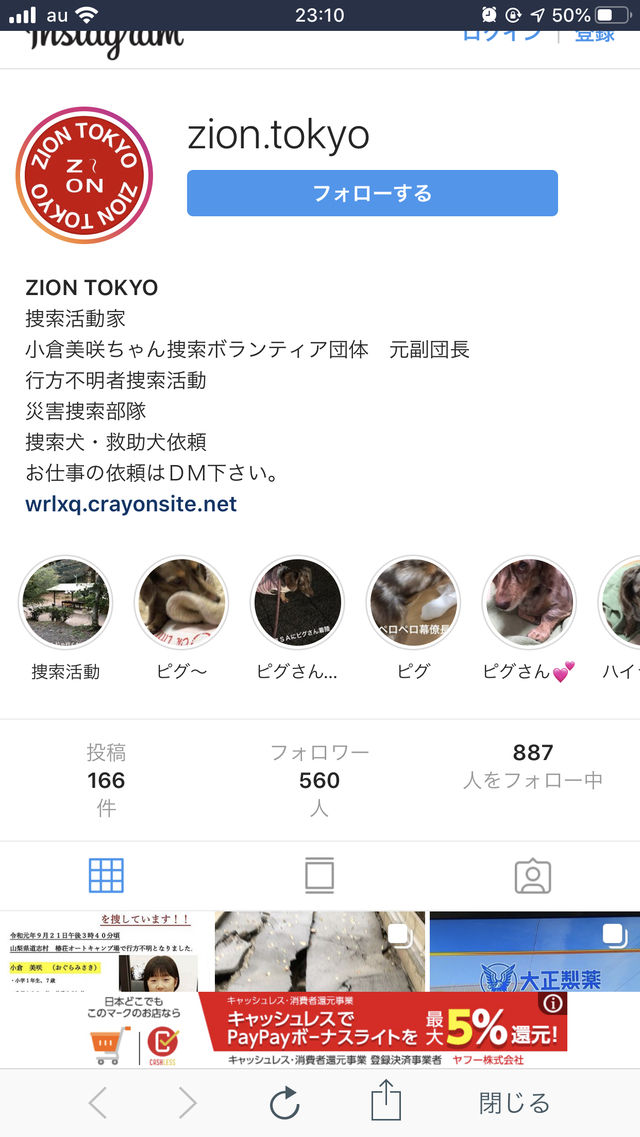Open the ピグ〜 story highlight
This screenshot has width=640, height=1137.
point(181,603)
